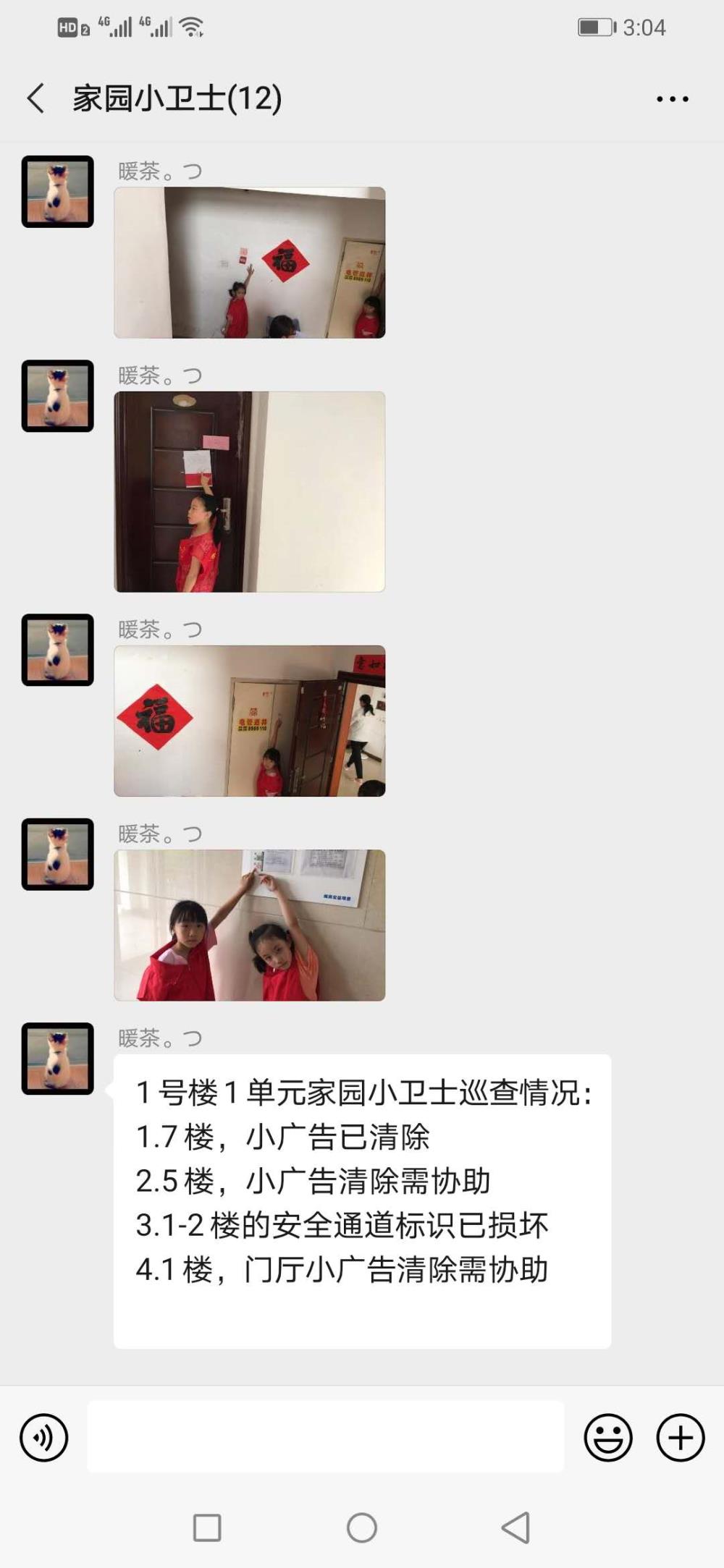This screenshot has height=1568, width=724.
Task: Go to the home screen via navigation bar
Action: 362,1527
